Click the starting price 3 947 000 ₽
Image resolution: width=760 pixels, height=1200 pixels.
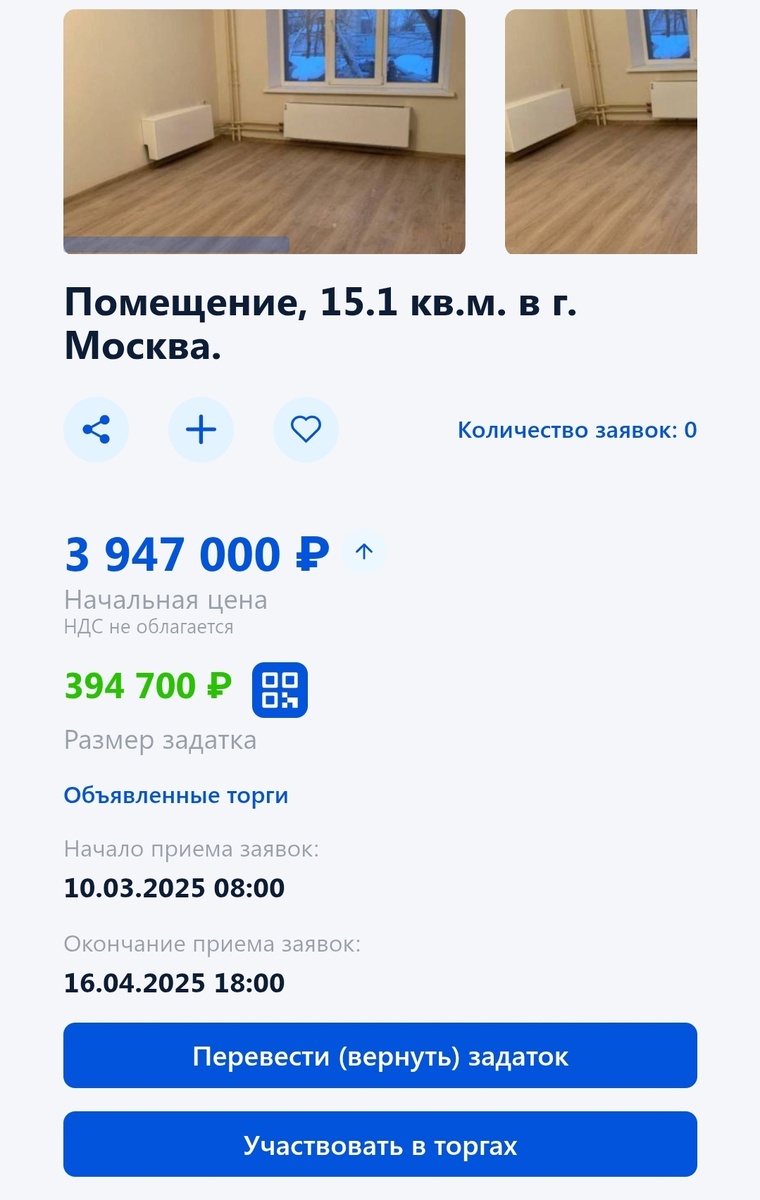196,553
